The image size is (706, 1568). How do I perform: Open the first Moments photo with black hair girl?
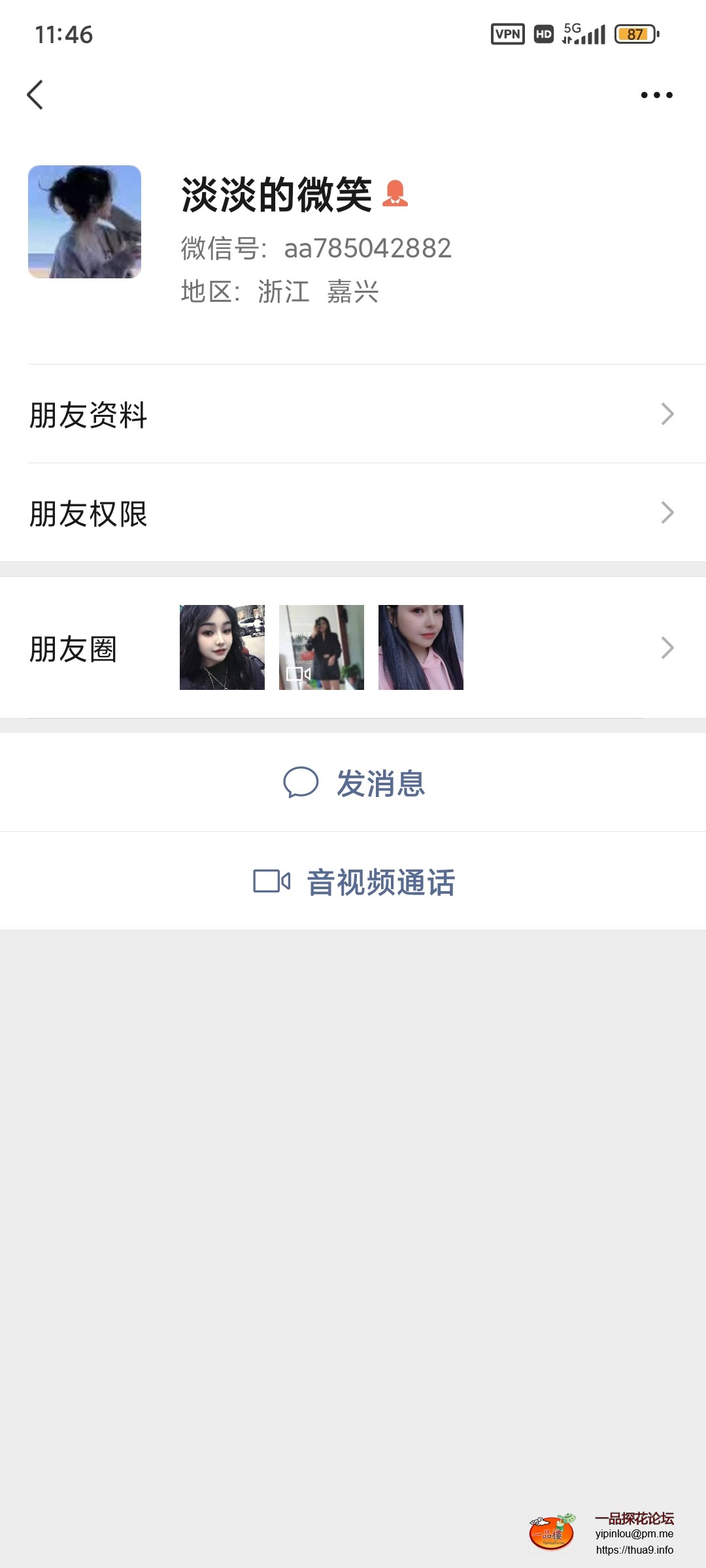tap(222, 647)
